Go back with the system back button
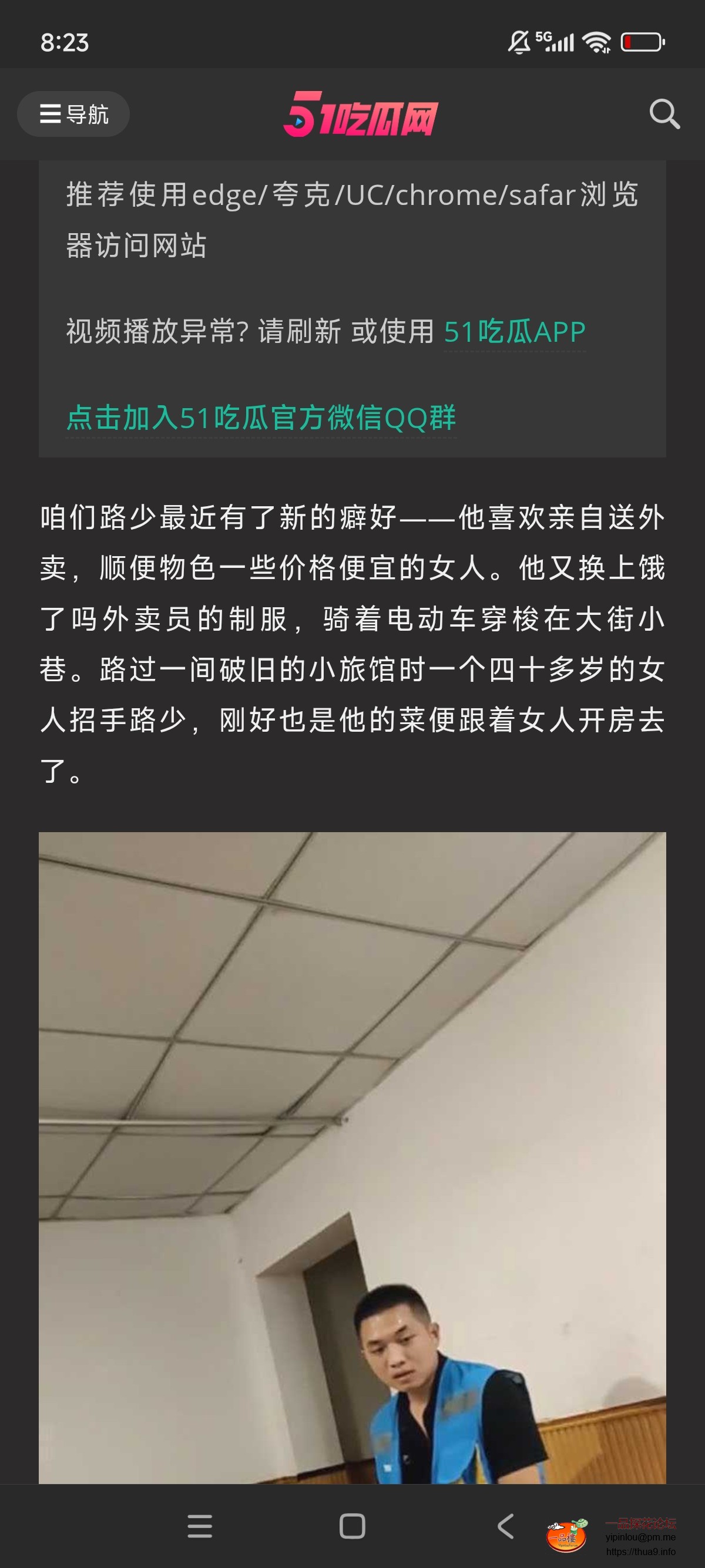Screen dimensions: 705x1568 pyautogui.click(x=505, y=1527)
